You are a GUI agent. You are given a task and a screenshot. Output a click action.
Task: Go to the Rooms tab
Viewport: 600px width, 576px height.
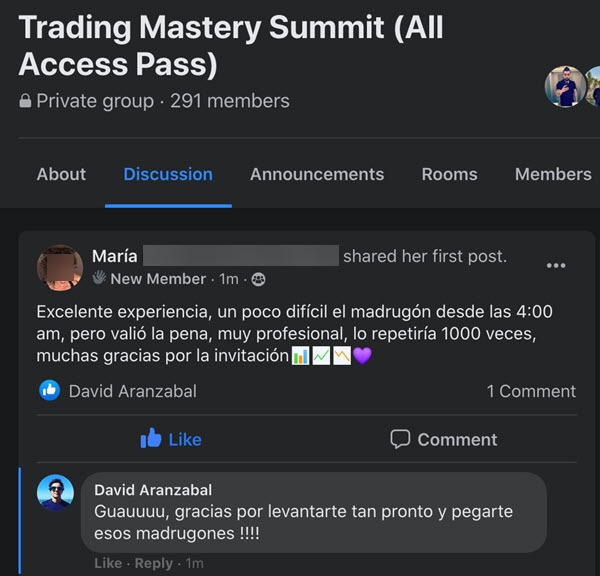point(449,174)
